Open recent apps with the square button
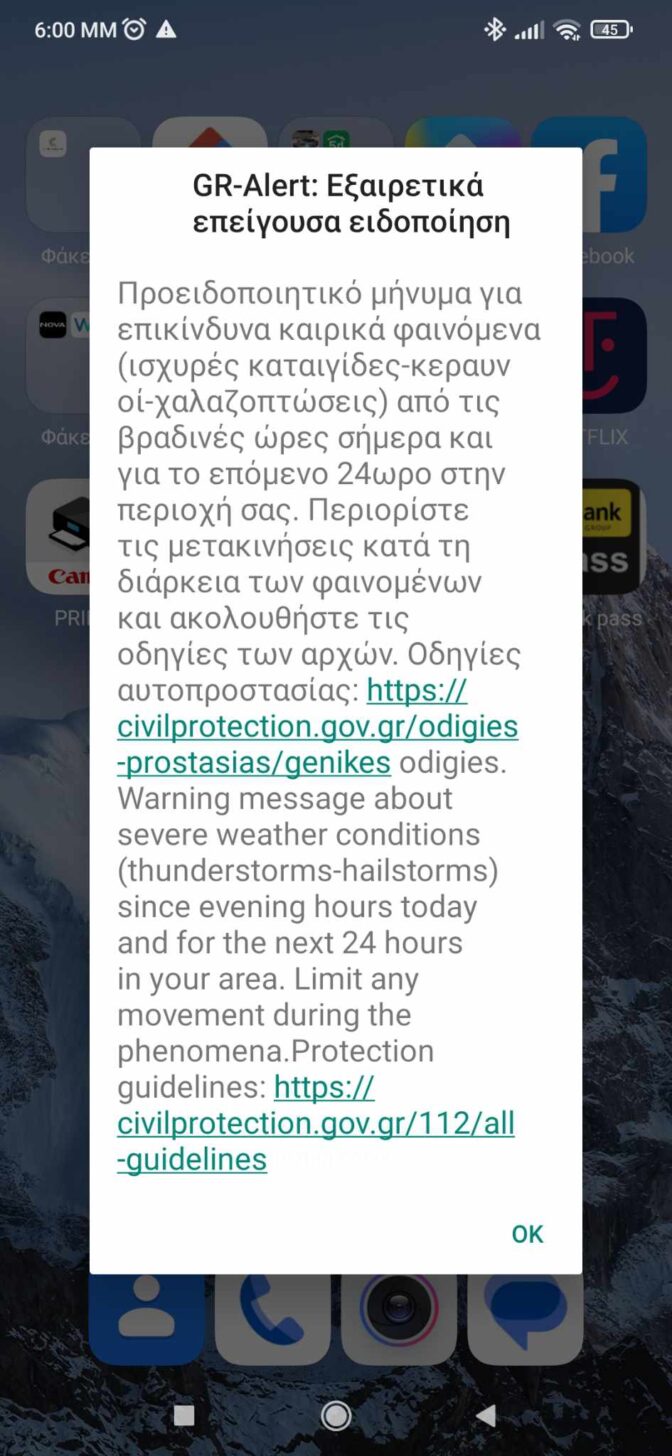Viewport: 672px width, 1456px height. pyautogui.click(x=184, y=1415)
